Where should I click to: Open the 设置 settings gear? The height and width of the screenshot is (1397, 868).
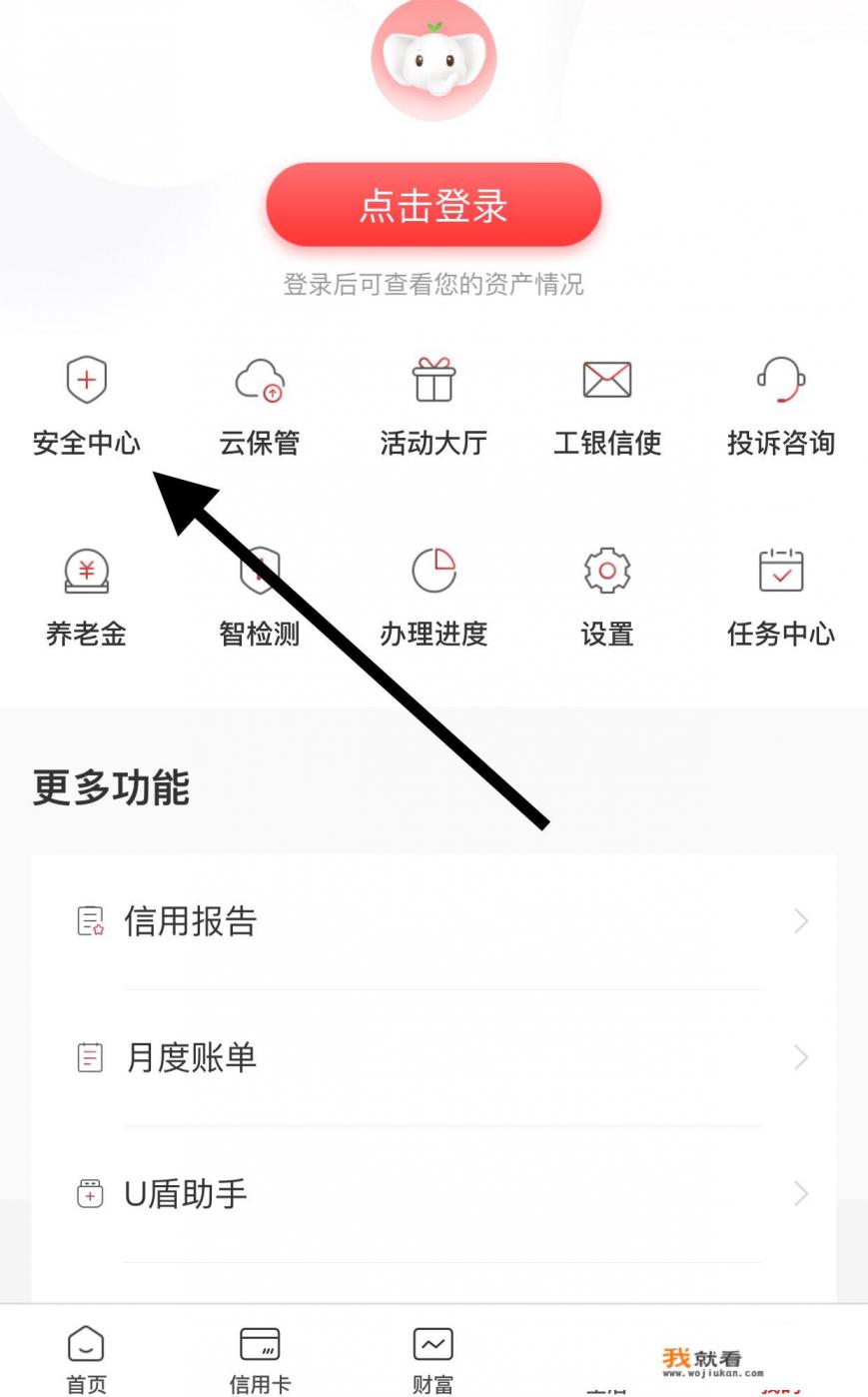click(x=607, y=595)
